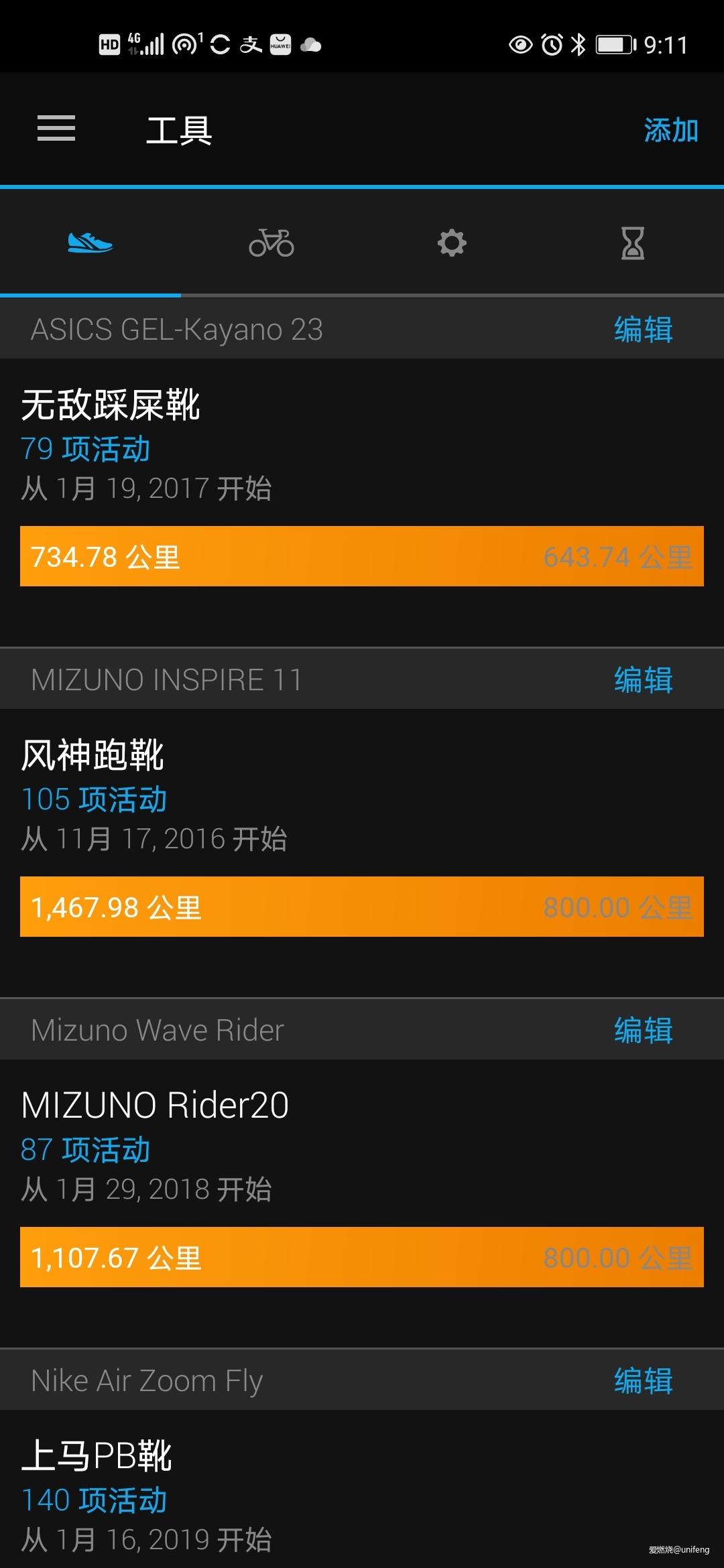The width and height of the screenshot is (724, 1568).
Task: Switch to the bicycle gear tab
Action: click(x=271, y=243)
